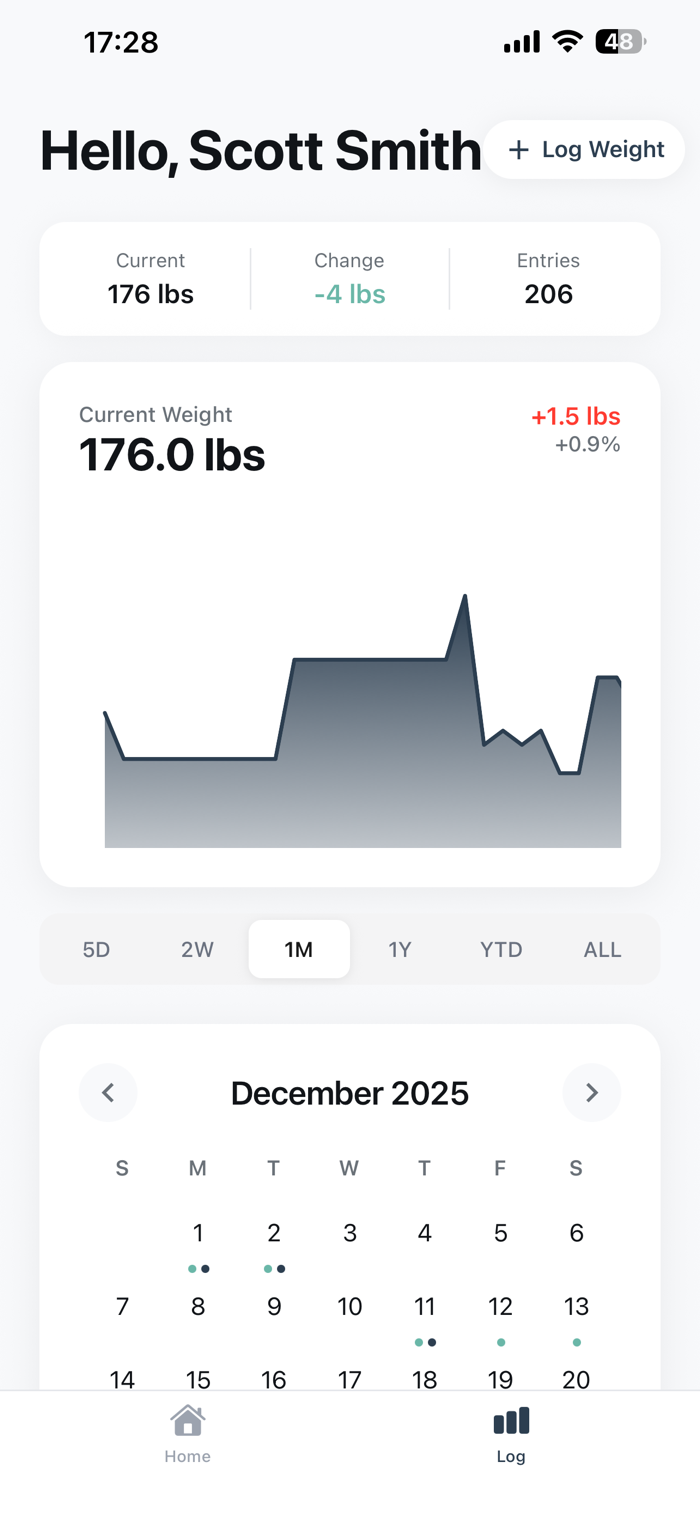Tap the Log Weight button
This screenshot has height=1514, width=700.
pos(585,150)
